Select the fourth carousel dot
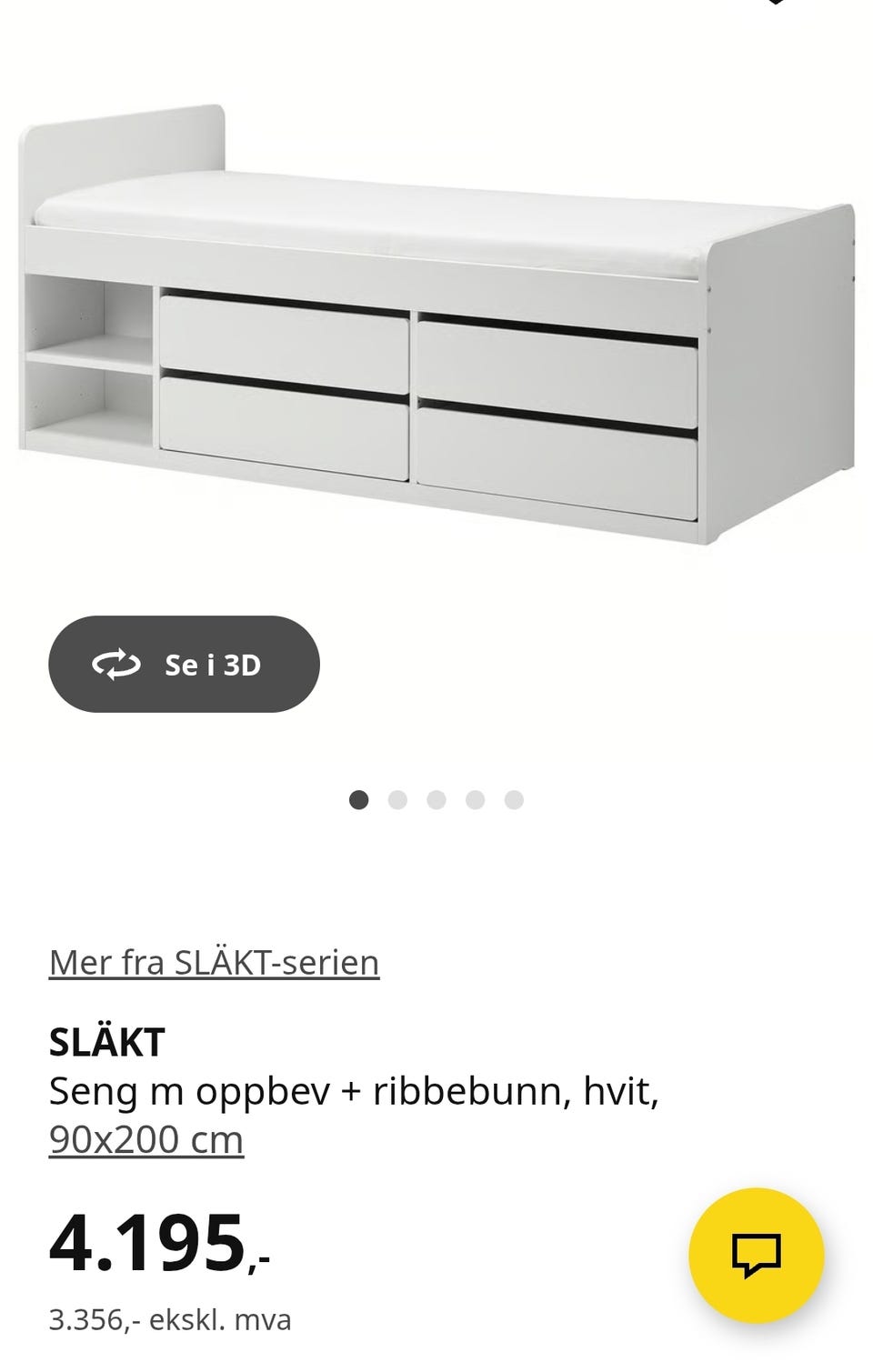The height and width of the screenshot is (1372, 873). [476, 799]
